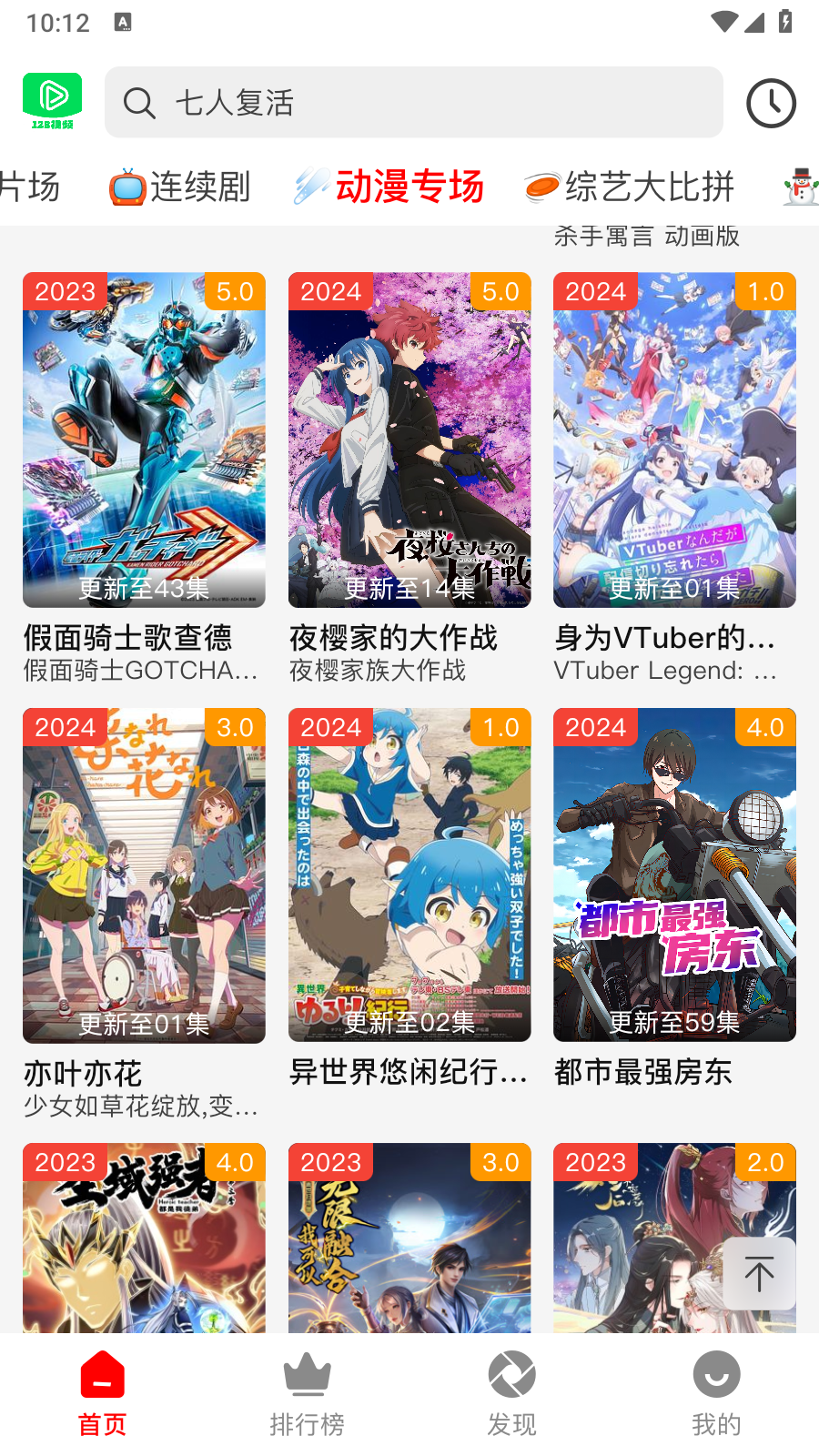Open watch history clock icon
Screen dimensions: 819x1456
(771, 103)
